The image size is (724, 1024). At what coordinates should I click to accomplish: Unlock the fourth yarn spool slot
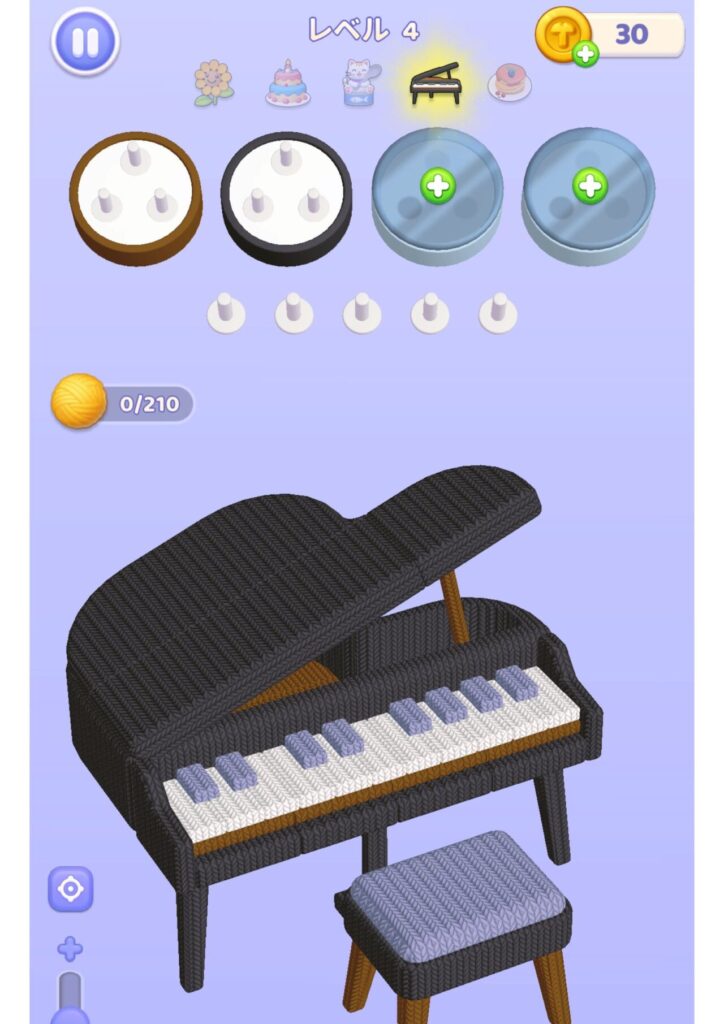[x=590, y=185]
